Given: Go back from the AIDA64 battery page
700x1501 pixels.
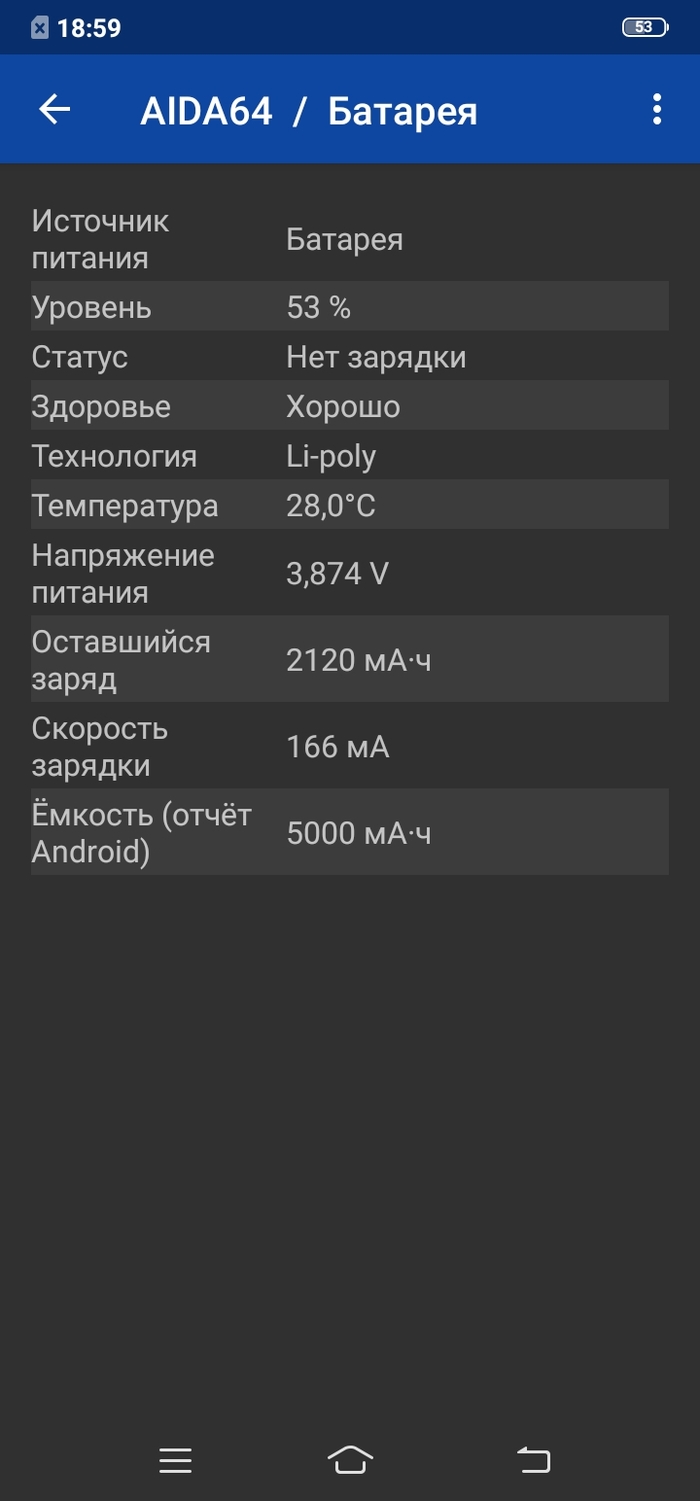Looking at the screenshot, I should pos(55,110).
